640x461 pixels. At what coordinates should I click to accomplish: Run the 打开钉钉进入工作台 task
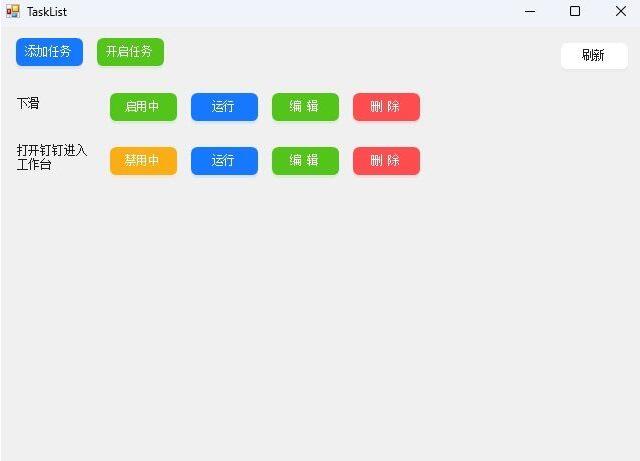224,161
